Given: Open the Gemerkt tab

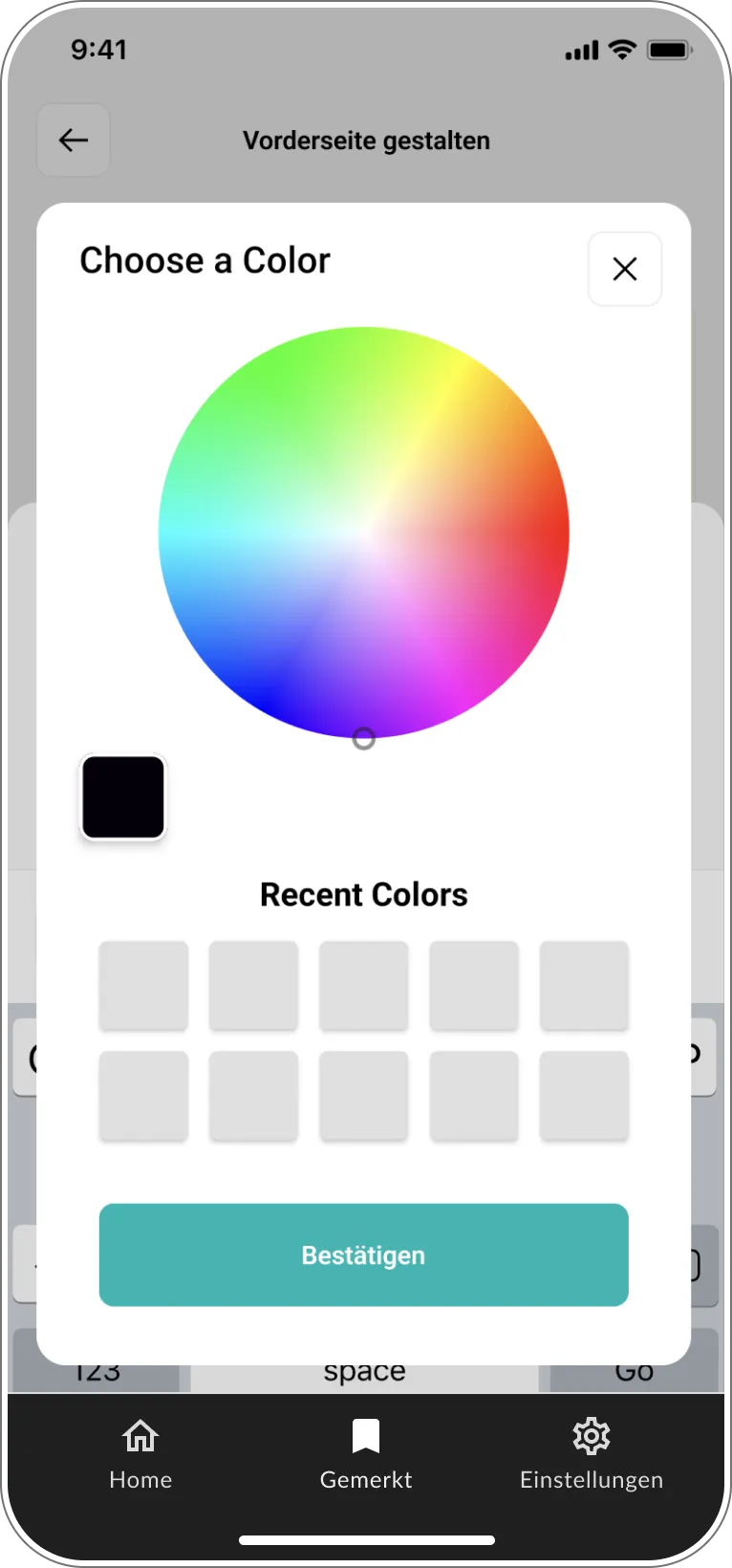Looking at the screenshot, I should 366,1453.
